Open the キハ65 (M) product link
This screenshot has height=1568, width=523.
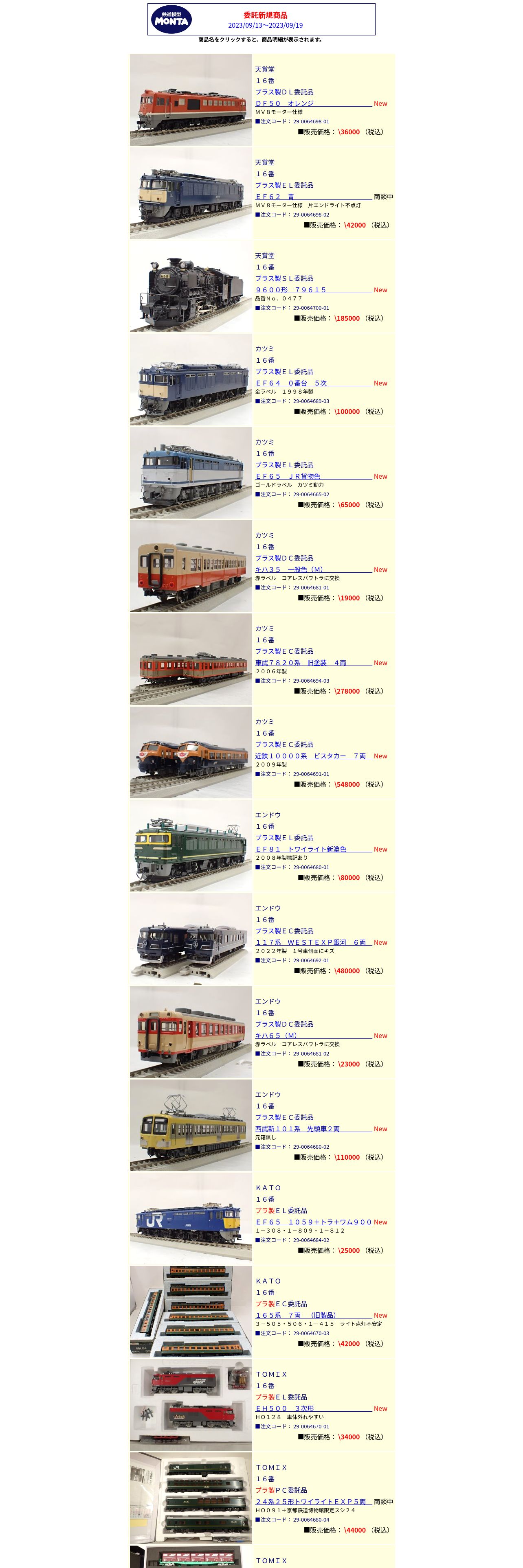[x=276, y=1035]
